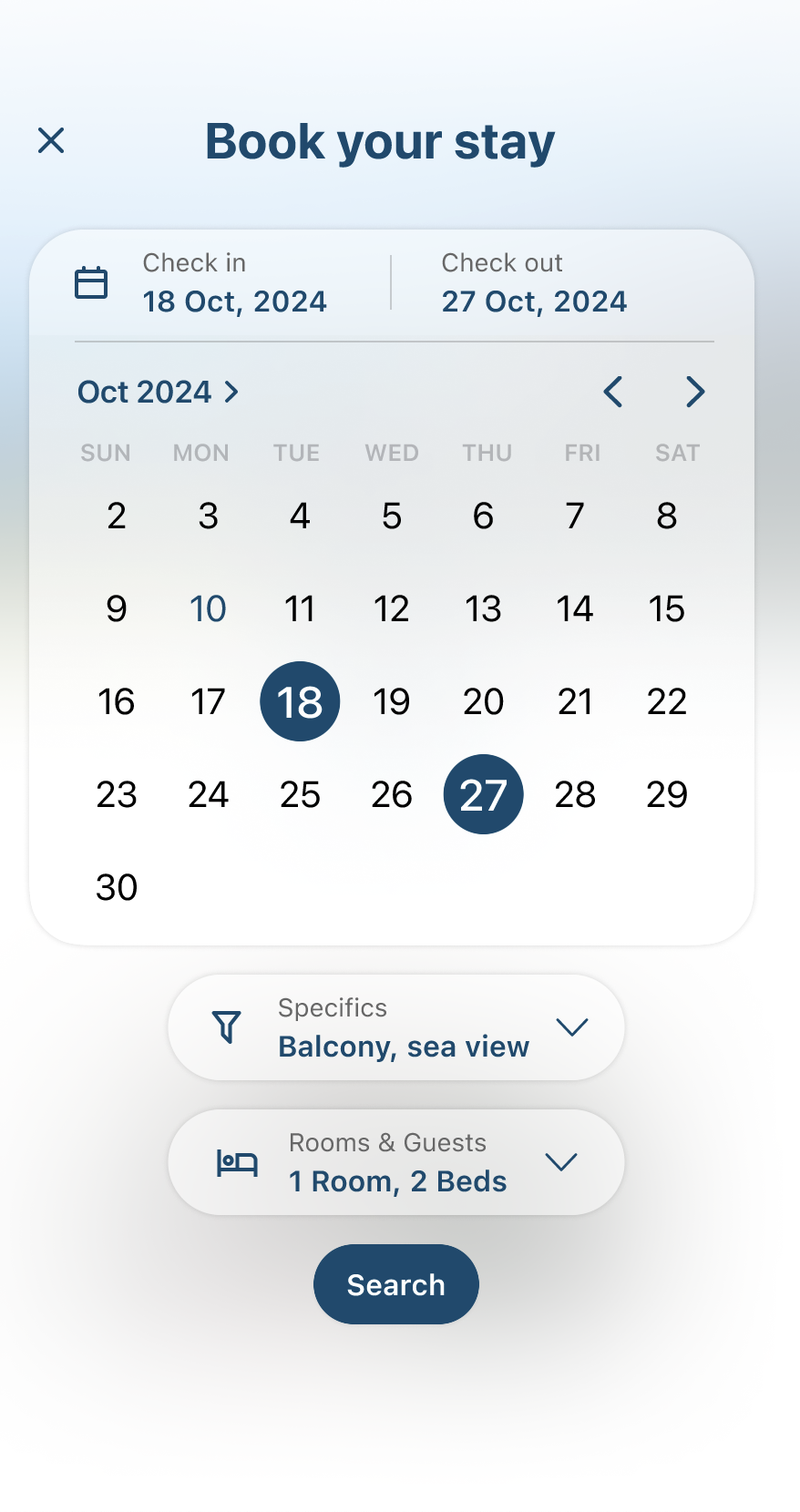800x1512 pixels.
Task: Tap the Search button
Action: pos(396,1284)
